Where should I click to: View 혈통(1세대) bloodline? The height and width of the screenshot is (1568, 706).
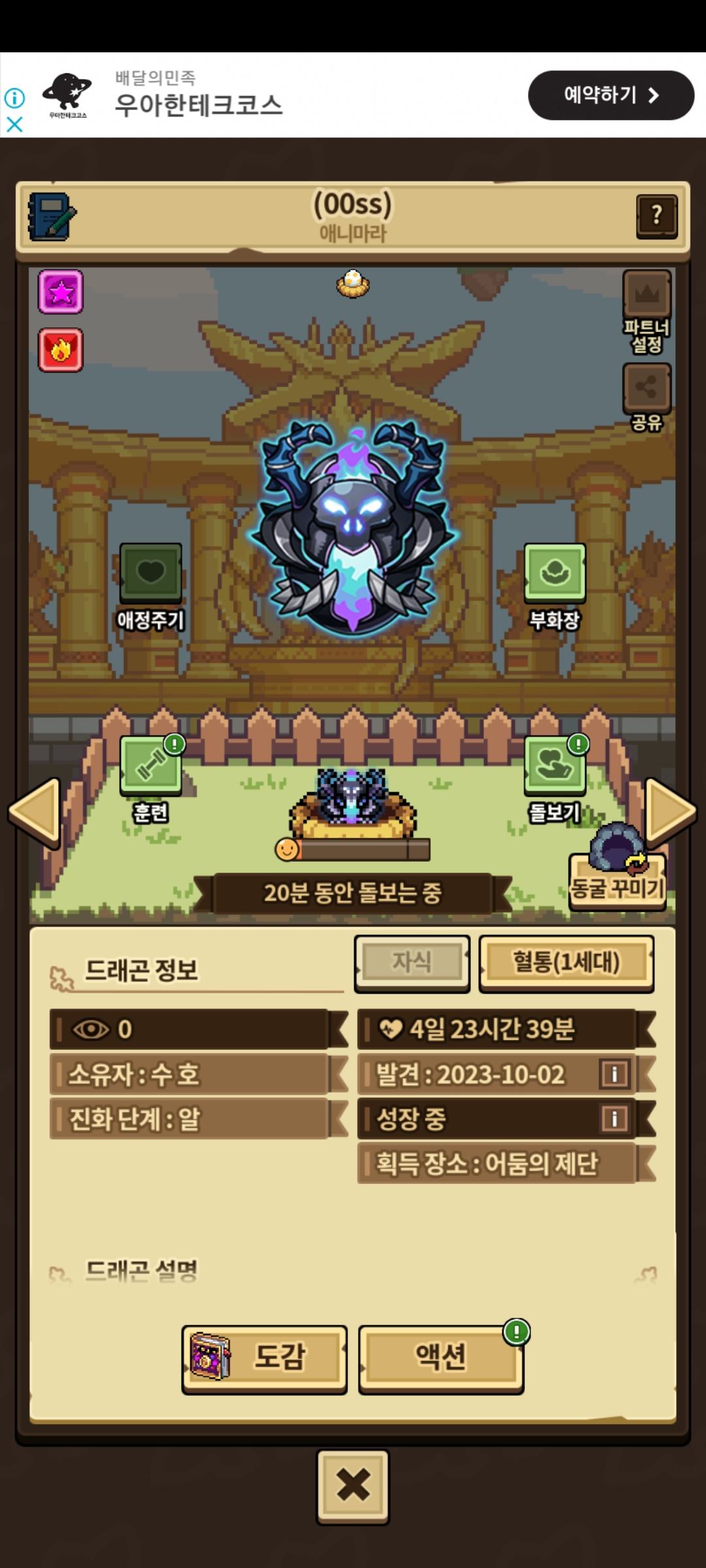tap(566, 962)
